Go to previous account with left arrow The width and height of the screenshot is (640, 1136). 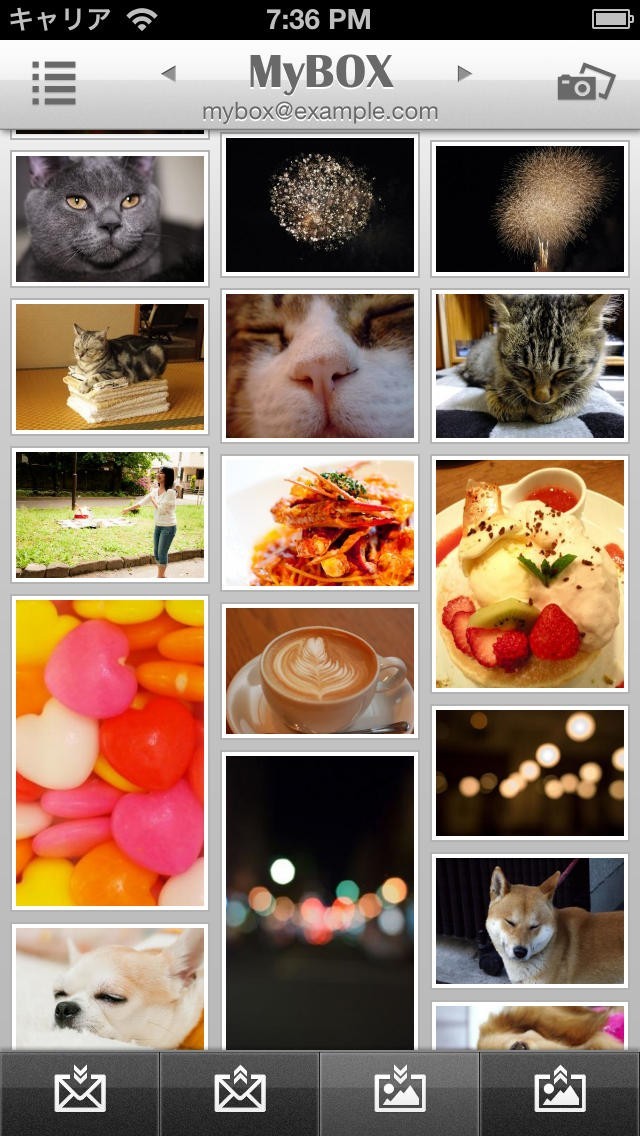(x=168, y=73)
